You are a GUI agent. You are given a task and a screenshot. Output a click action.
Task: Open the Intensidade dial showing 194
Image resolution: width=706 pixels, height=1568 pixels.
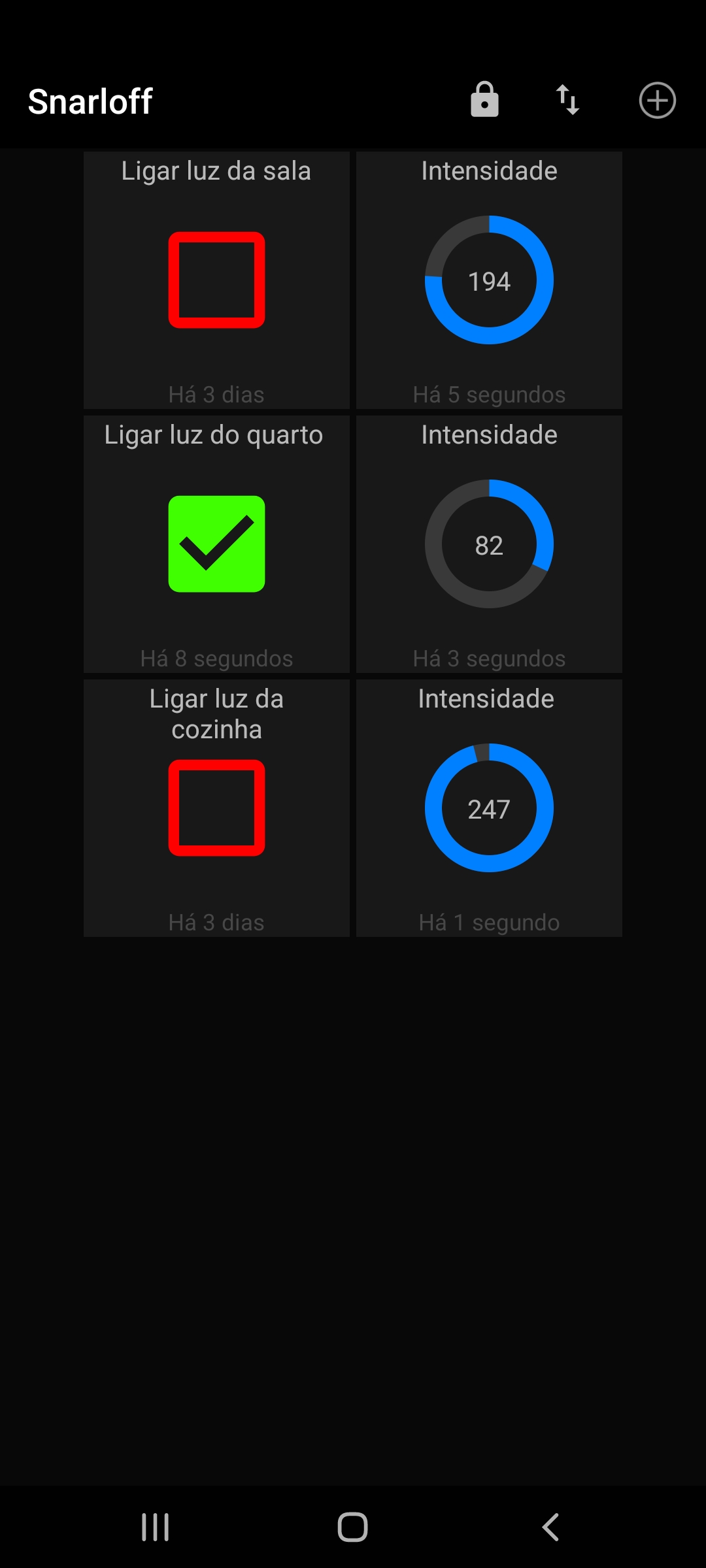click(489, 280)
